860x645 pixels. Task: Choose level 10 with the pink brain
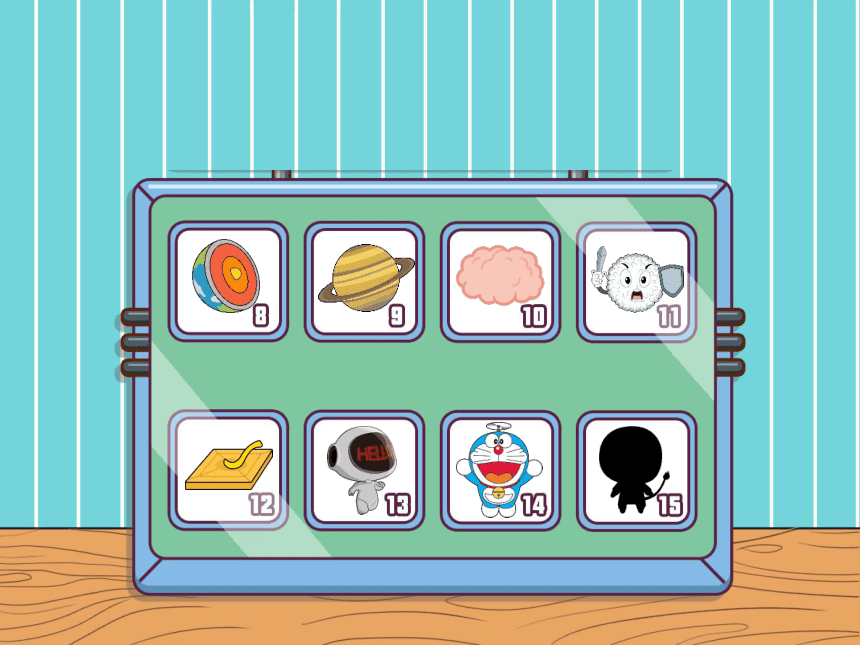tap(500, 282)
